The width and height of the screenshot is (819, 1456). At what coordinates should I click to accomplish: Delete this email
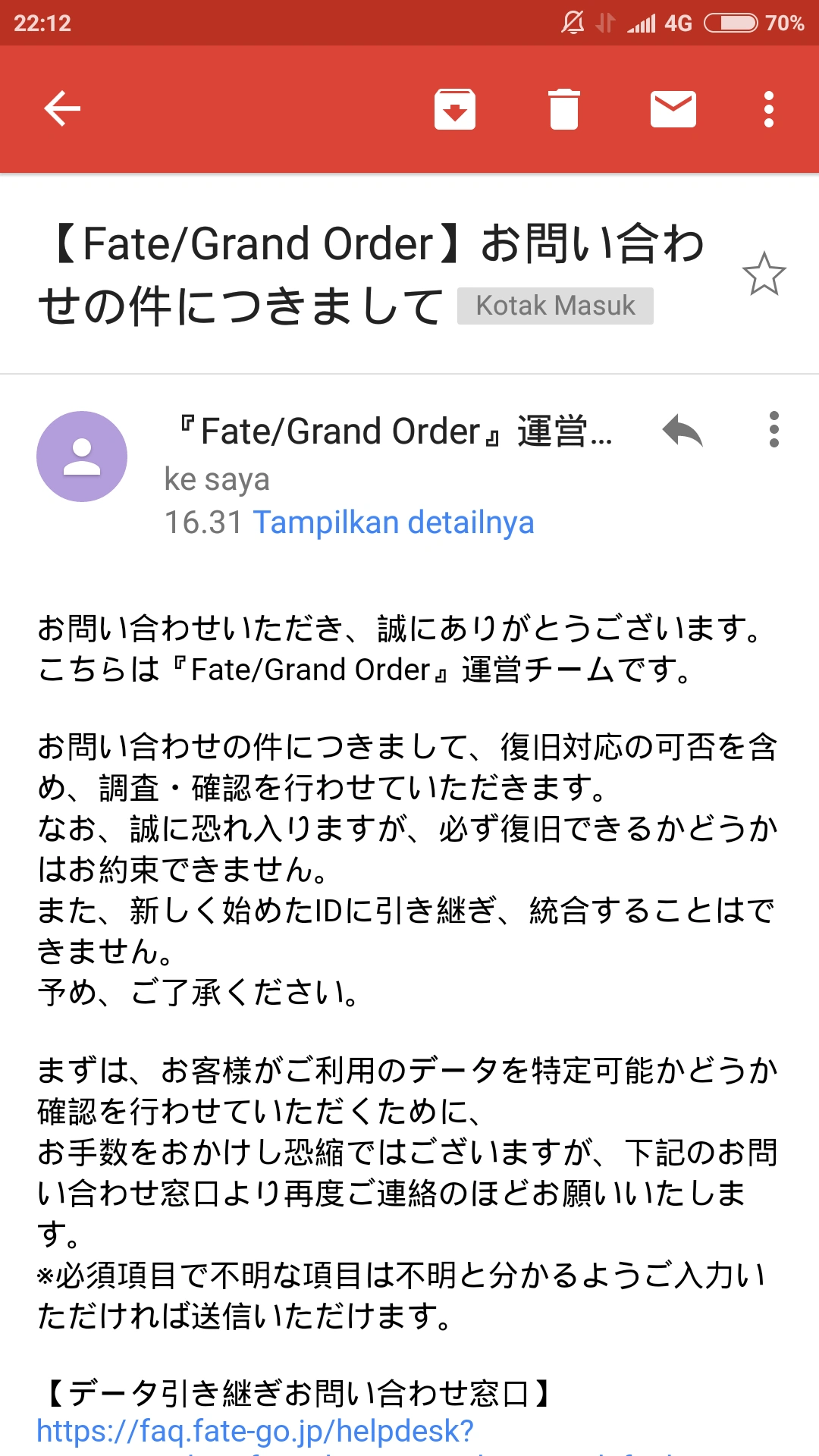pyautogui.click(x=563, y=109)
